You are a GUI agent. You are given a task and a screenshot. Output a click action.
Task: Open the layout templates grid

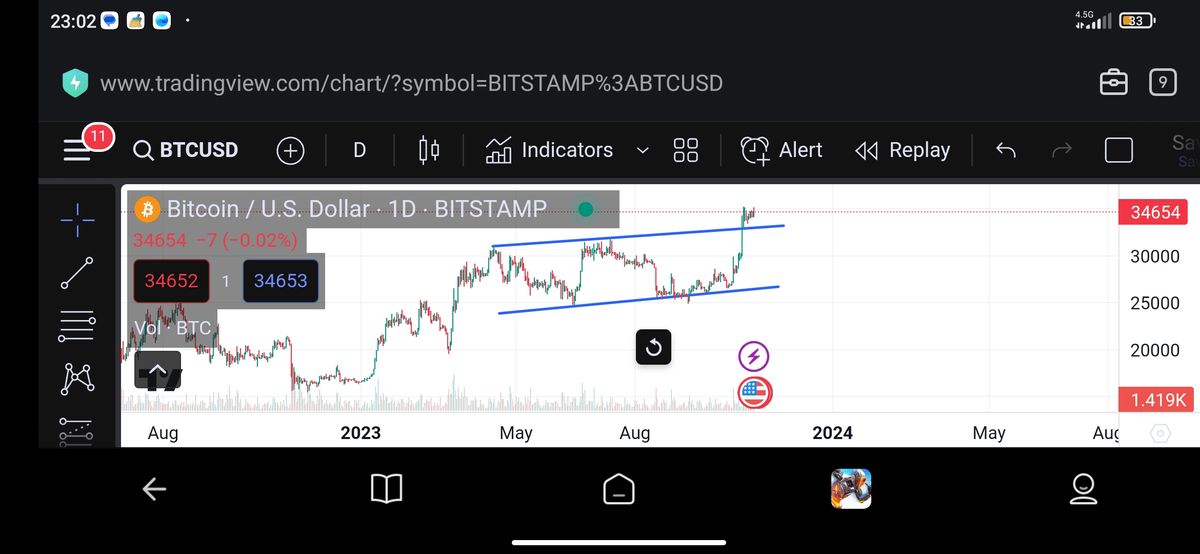pos(686,150)
